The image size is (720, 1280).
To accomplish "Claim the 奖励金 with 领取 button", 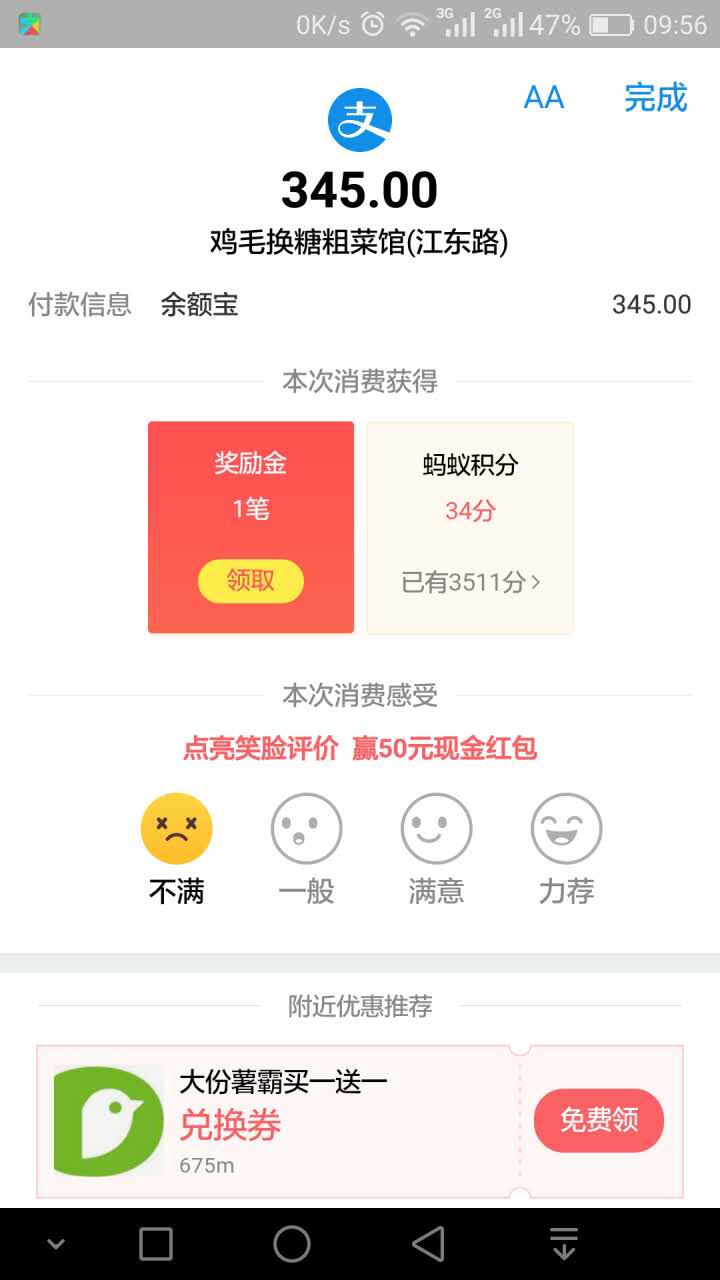I will pyautogui.click(x=250, y=581).
